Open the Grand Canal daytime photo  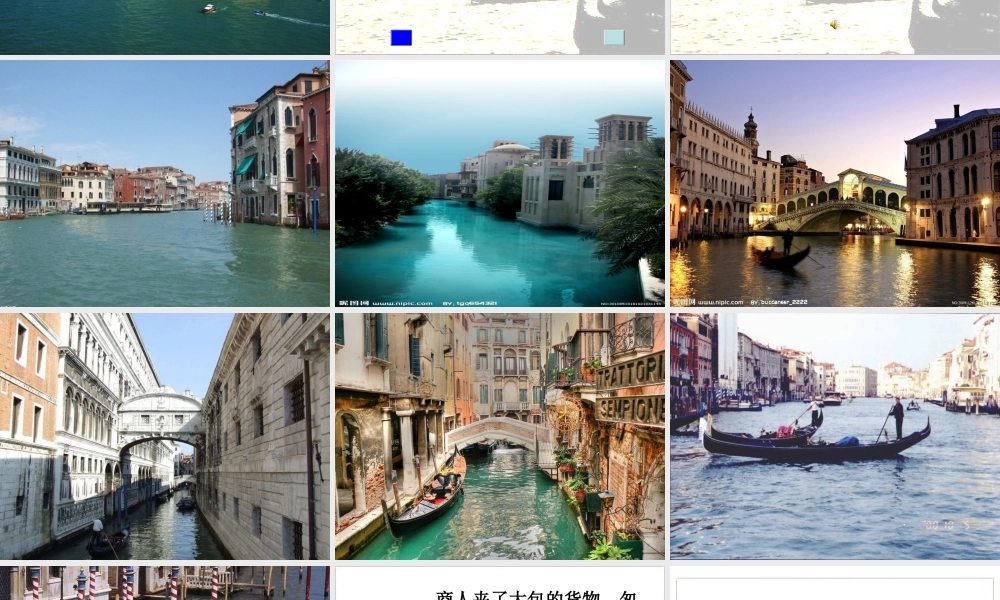pyautogui.click(x=164, y=183)
